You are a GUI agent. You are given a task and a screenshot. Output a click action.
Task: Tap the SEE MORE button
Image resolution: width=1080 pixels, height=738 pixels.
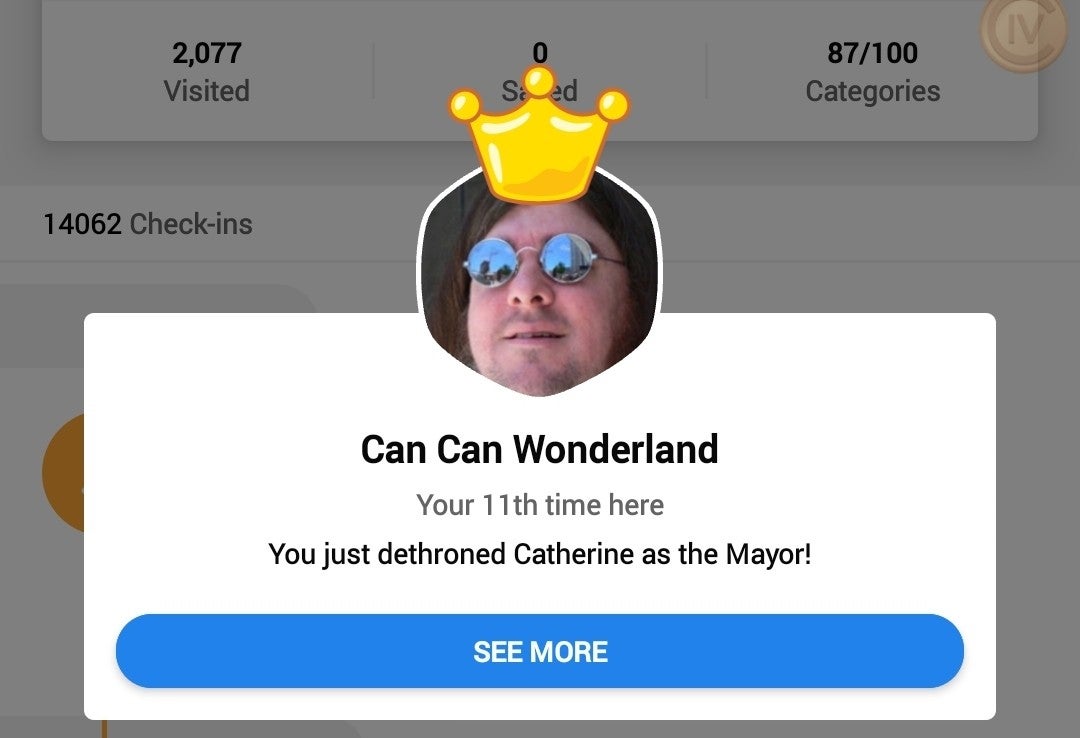click(x=540, y=651)
